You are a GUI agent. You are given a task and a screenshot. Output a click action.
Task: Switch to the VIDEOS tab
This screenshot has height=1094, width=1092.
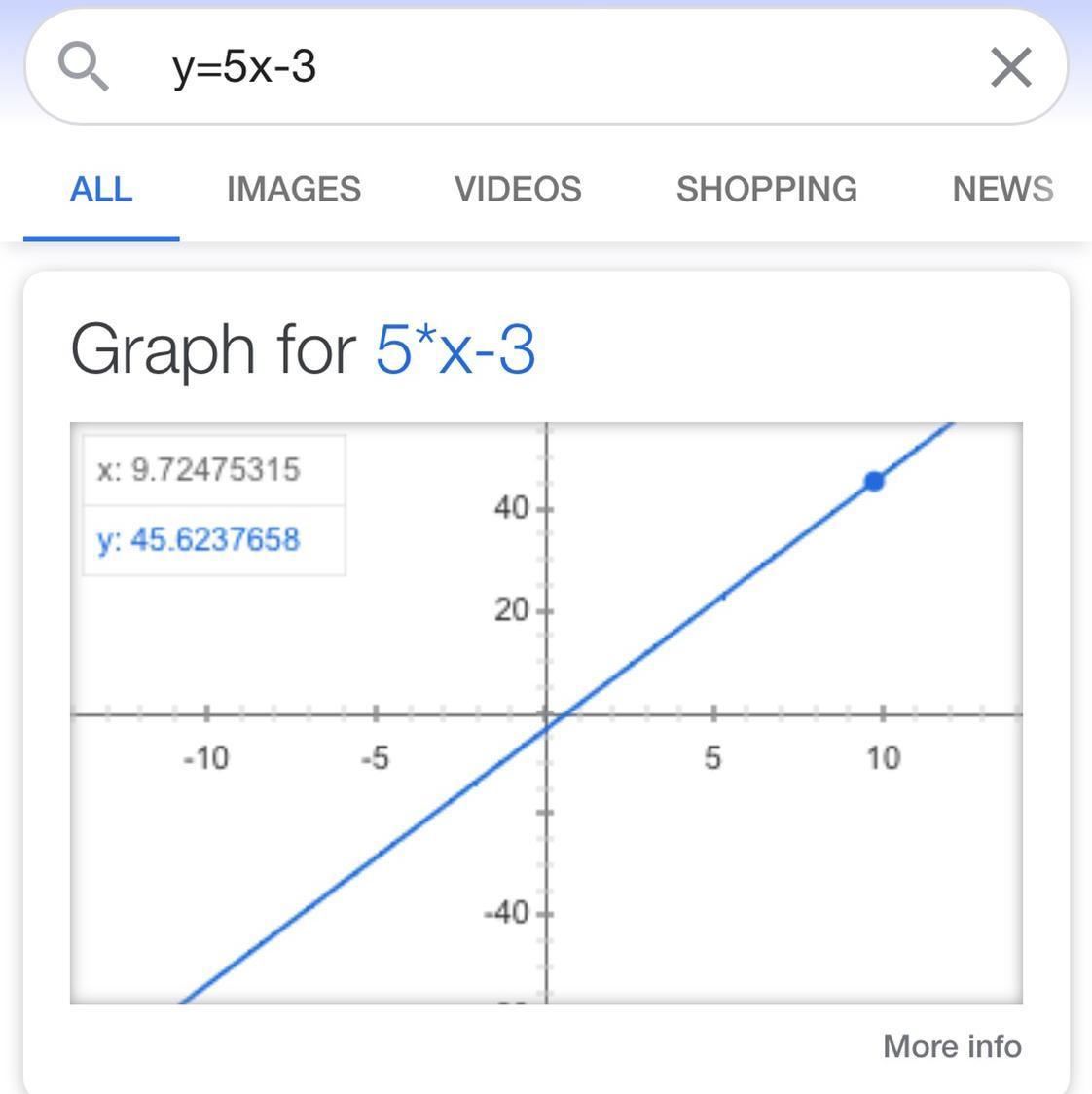518,189
